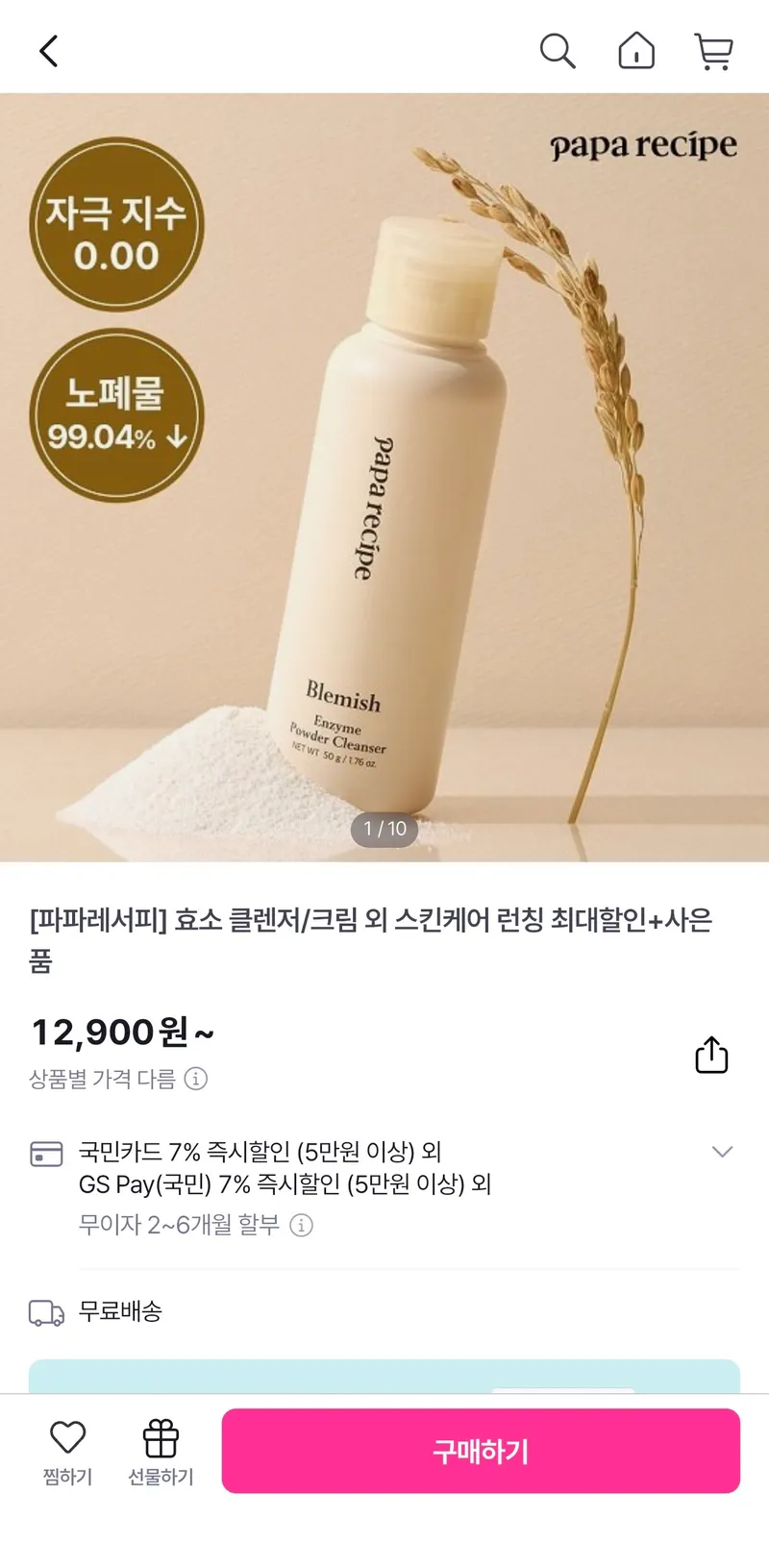Tap the pink 구매하기 button
The width and height of the screenshot is (769, 1568).
[481, 1451]
